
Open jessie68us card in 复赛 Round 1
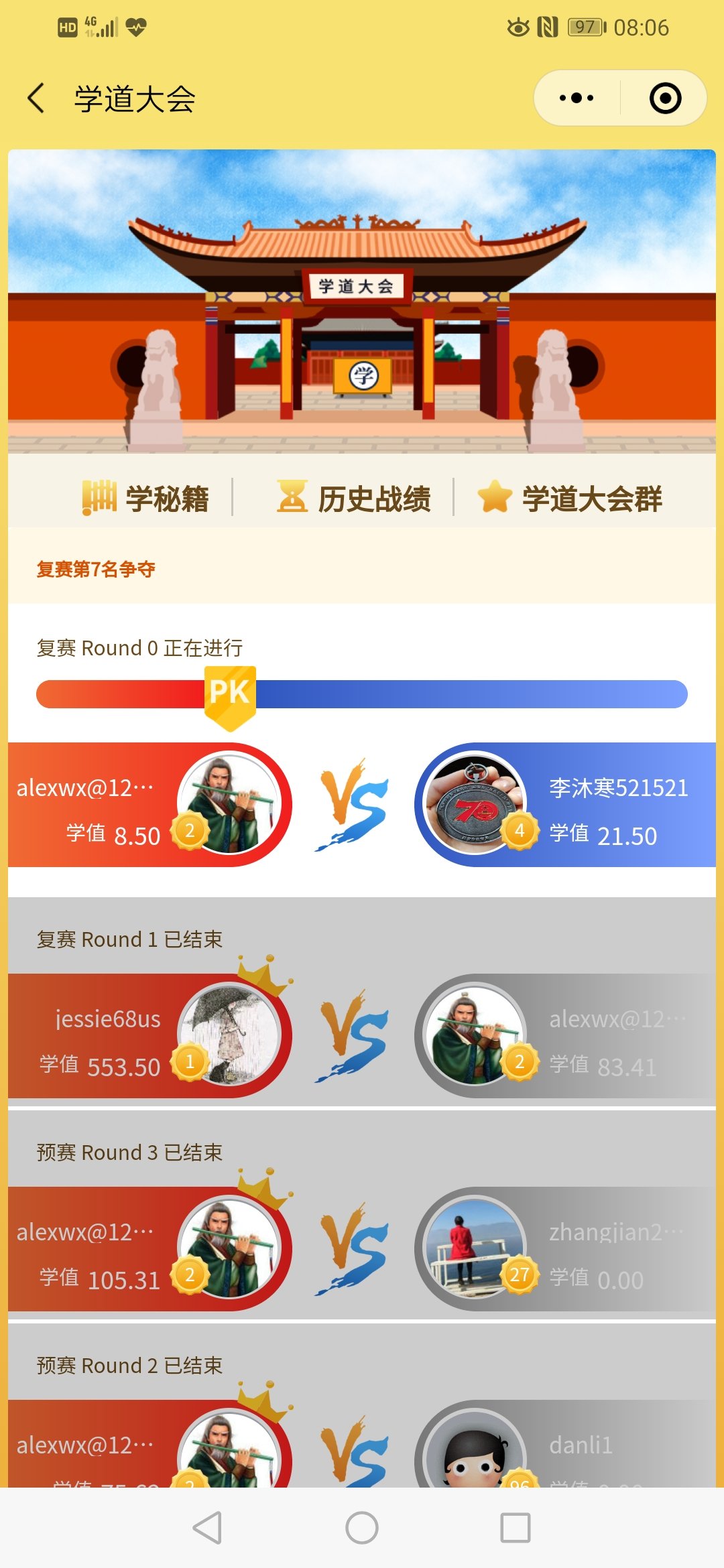point(147,1036)
